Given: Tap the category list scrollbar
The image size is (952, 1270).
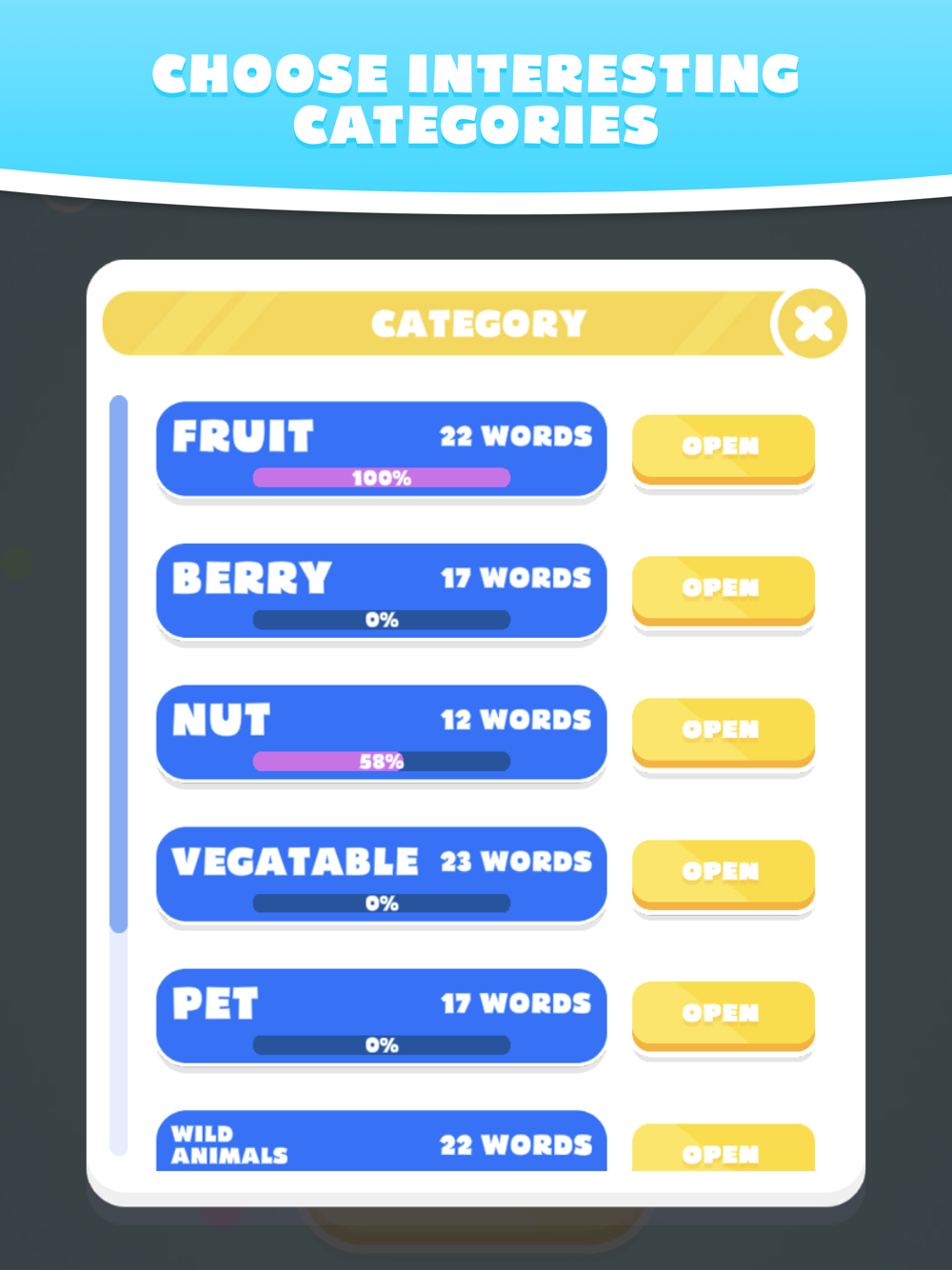Looking at the screenshot, I should tap(119, 664).
